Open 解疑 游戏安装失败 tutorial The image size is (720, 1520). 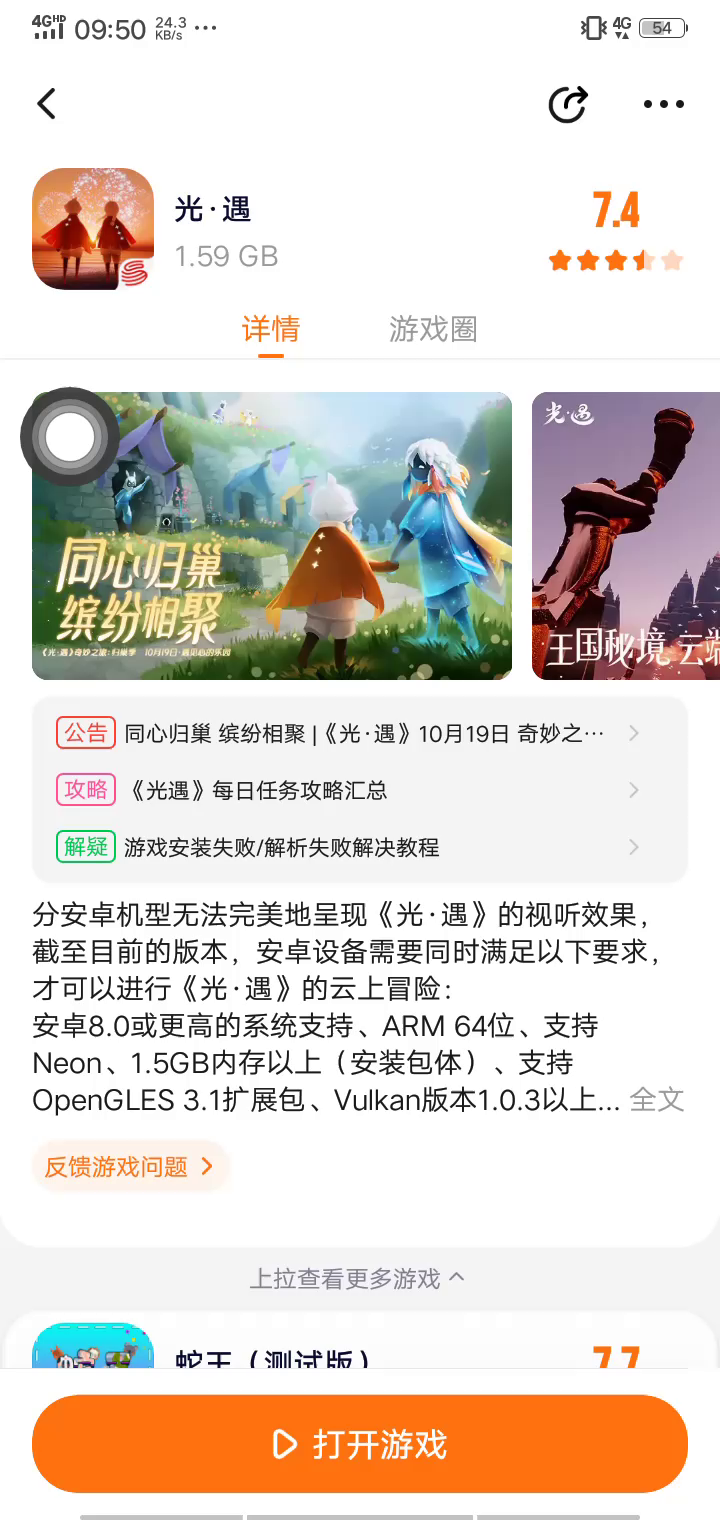[x=360, y=847]
